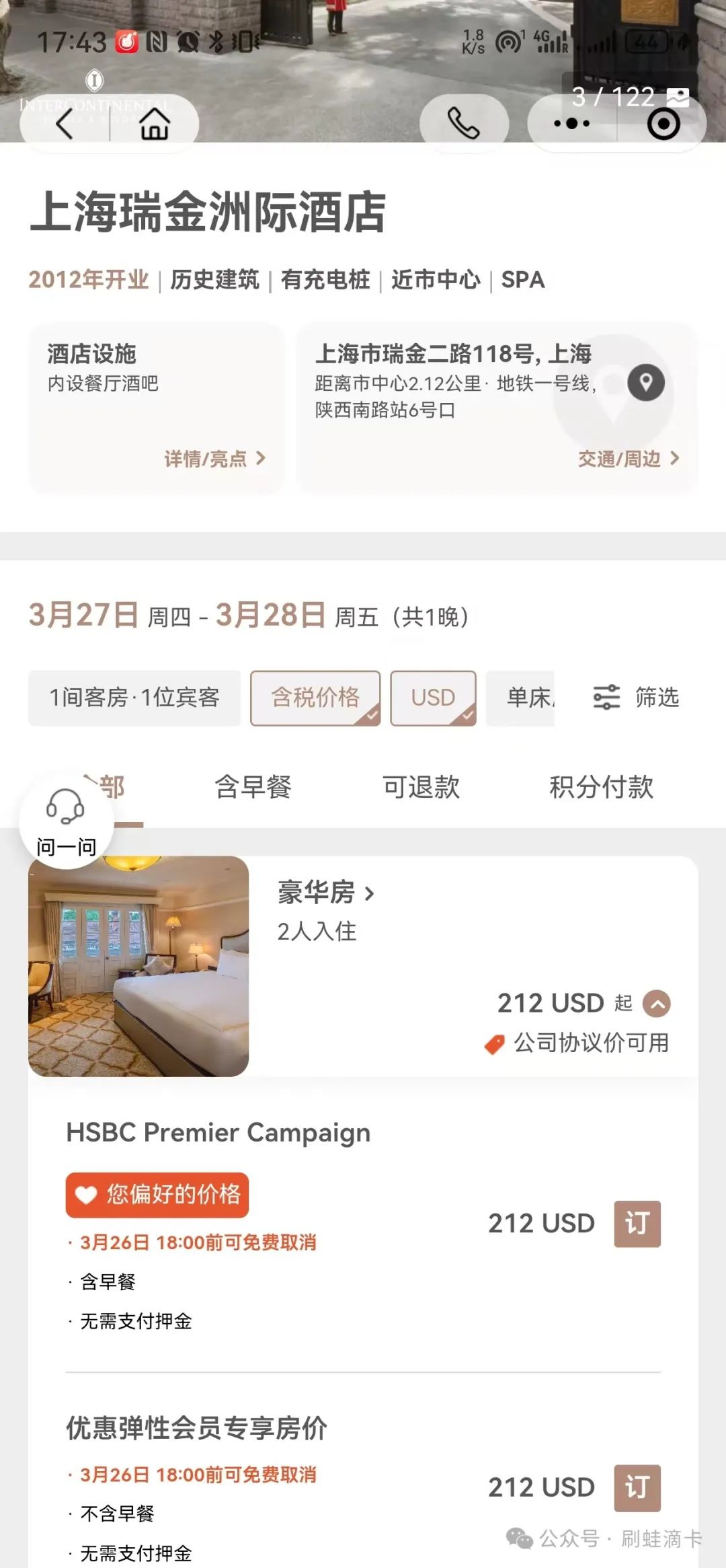This screenshot has width=726, height=1568.
Task: Open the 筛选 filter options
Action: pyautogui.click(x=636, y=698)
